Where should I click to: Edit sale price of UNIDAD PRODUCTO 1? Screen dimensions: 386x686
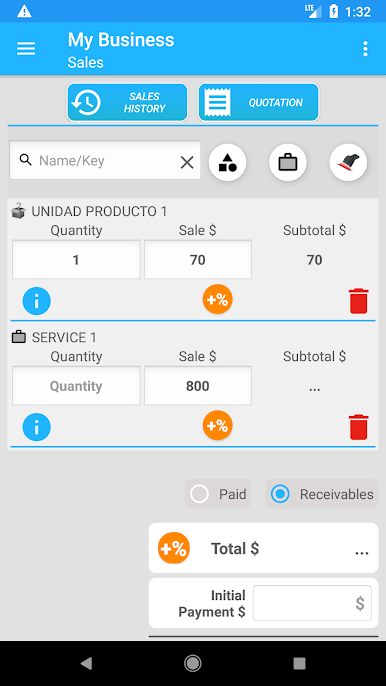point(198,259)
